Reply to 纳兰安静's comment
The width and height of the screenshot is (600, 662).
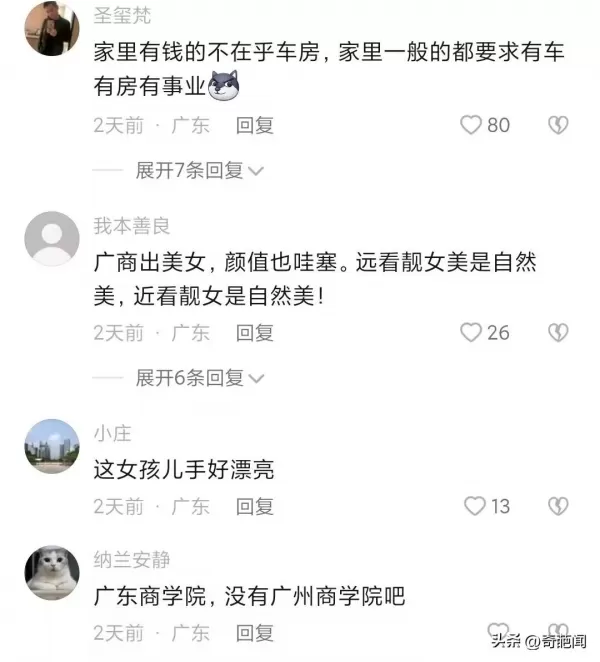(x=255, y=634)
